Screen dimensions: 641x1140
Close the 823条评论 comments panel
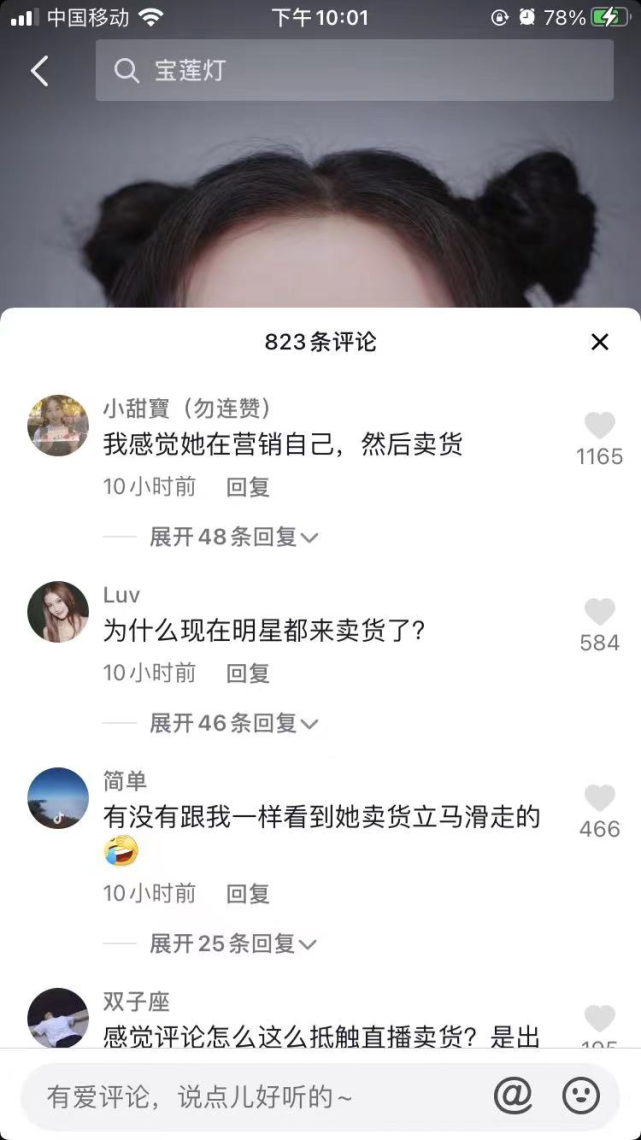[x=599, y=342]
